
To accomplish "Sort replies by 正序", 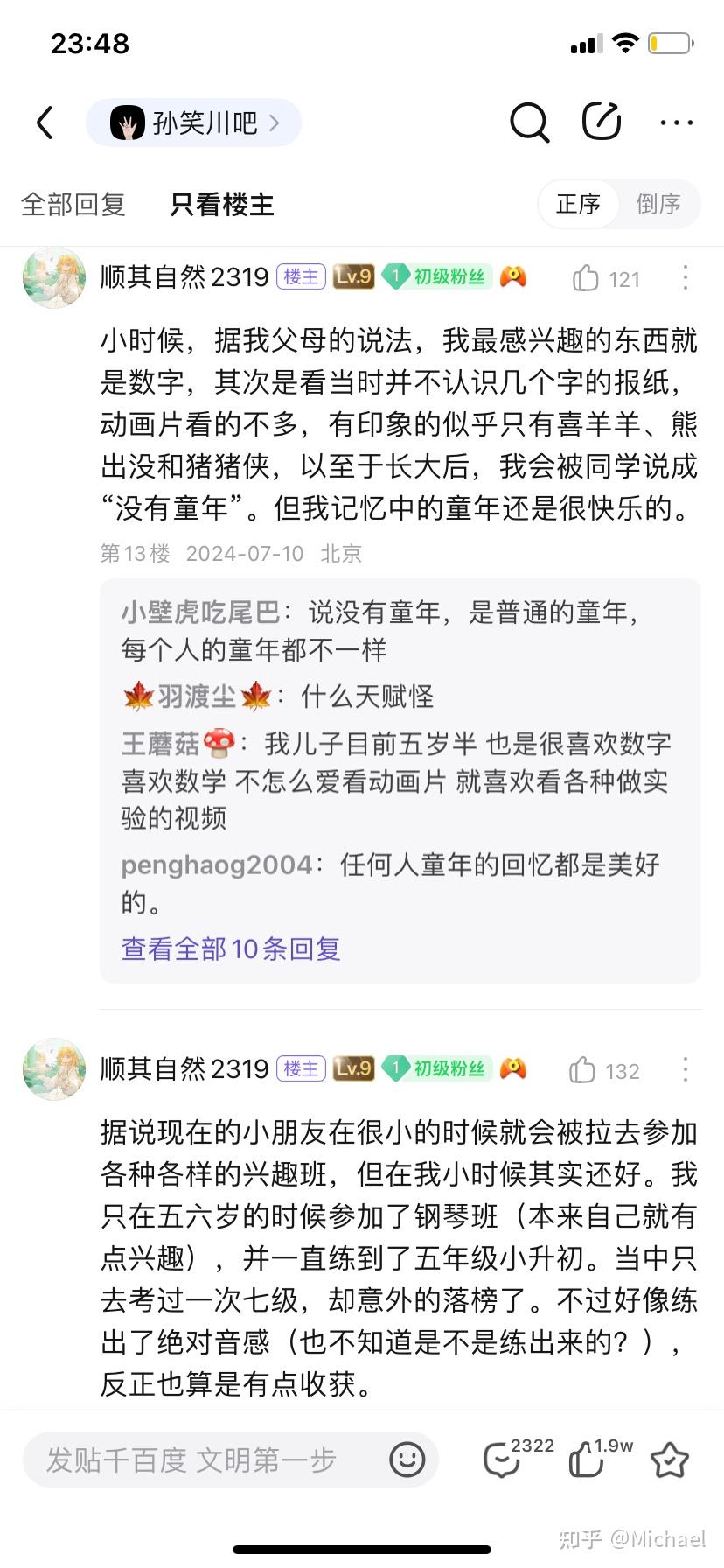I will click(578, 205).
